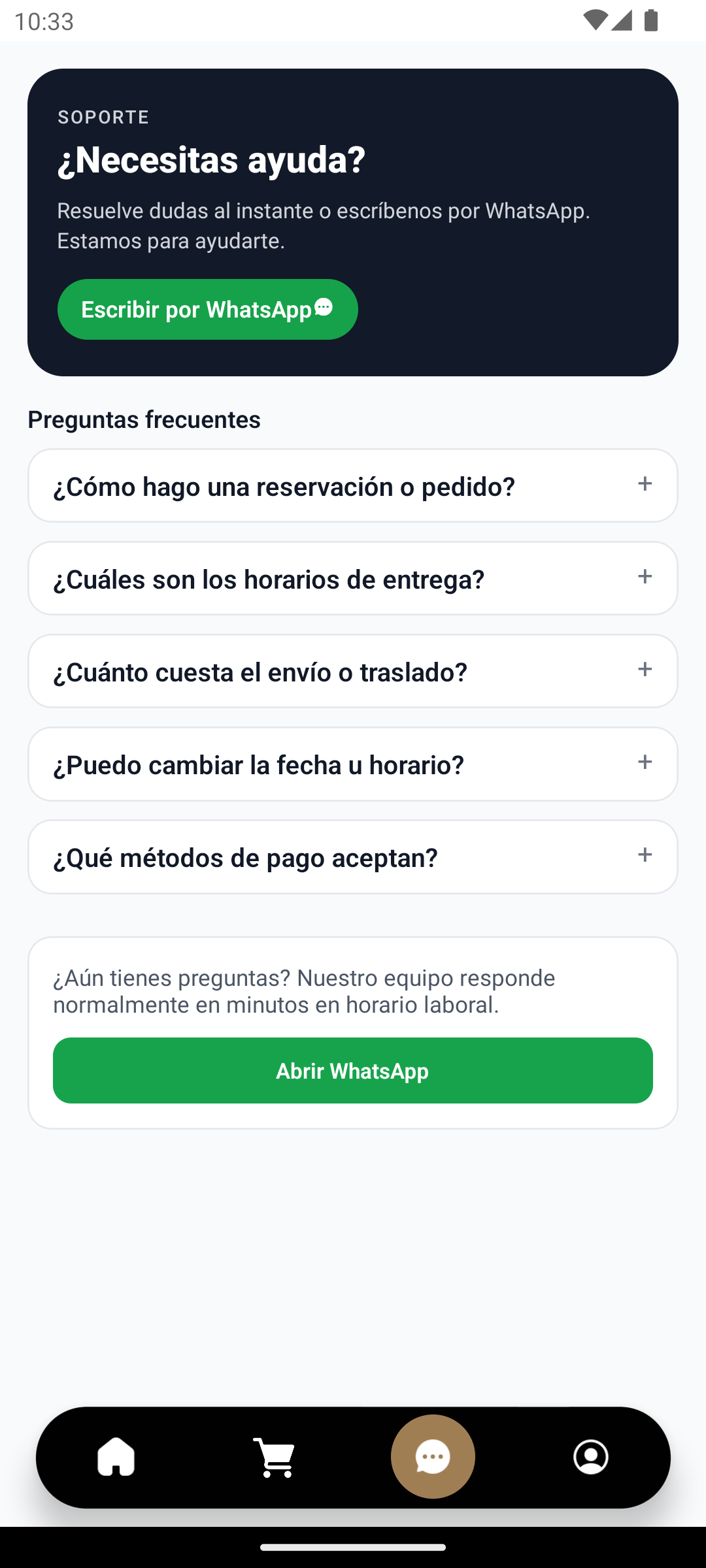Open the shopping cart icon
Image resolution: width=706 pixels, height=1568 pixels.
click(274, 1457)
